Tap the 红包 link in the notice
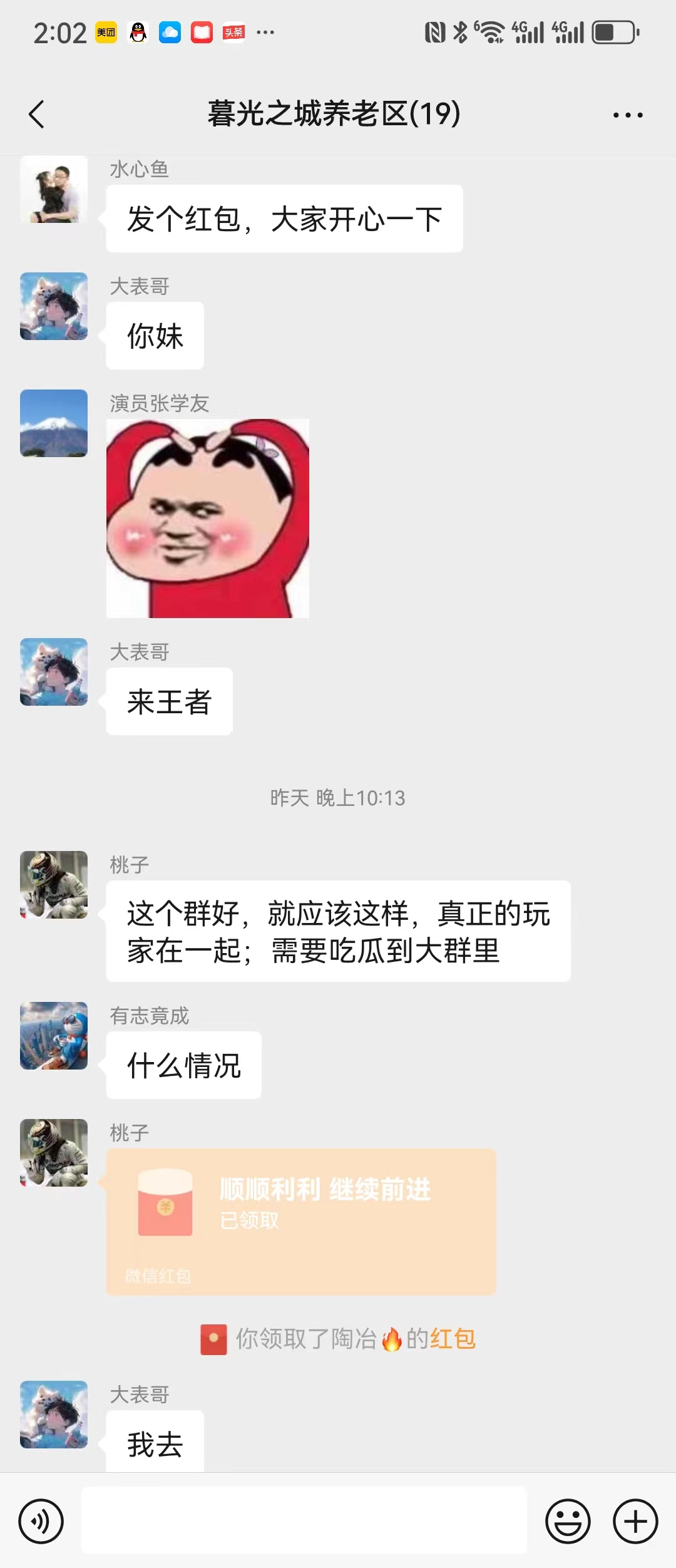This screenshot has width=676, height=1568. (x=453, y=1339)
